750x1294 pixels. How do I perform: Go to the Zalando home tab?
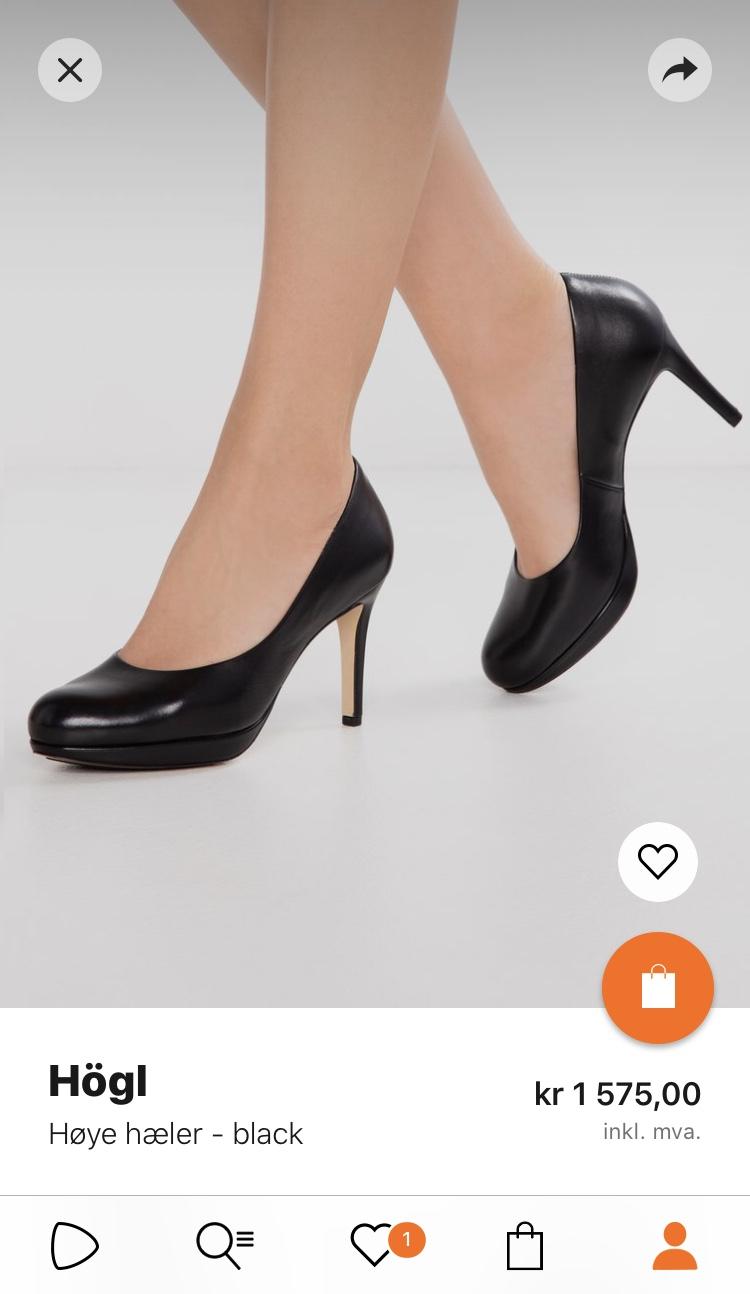75,1246
